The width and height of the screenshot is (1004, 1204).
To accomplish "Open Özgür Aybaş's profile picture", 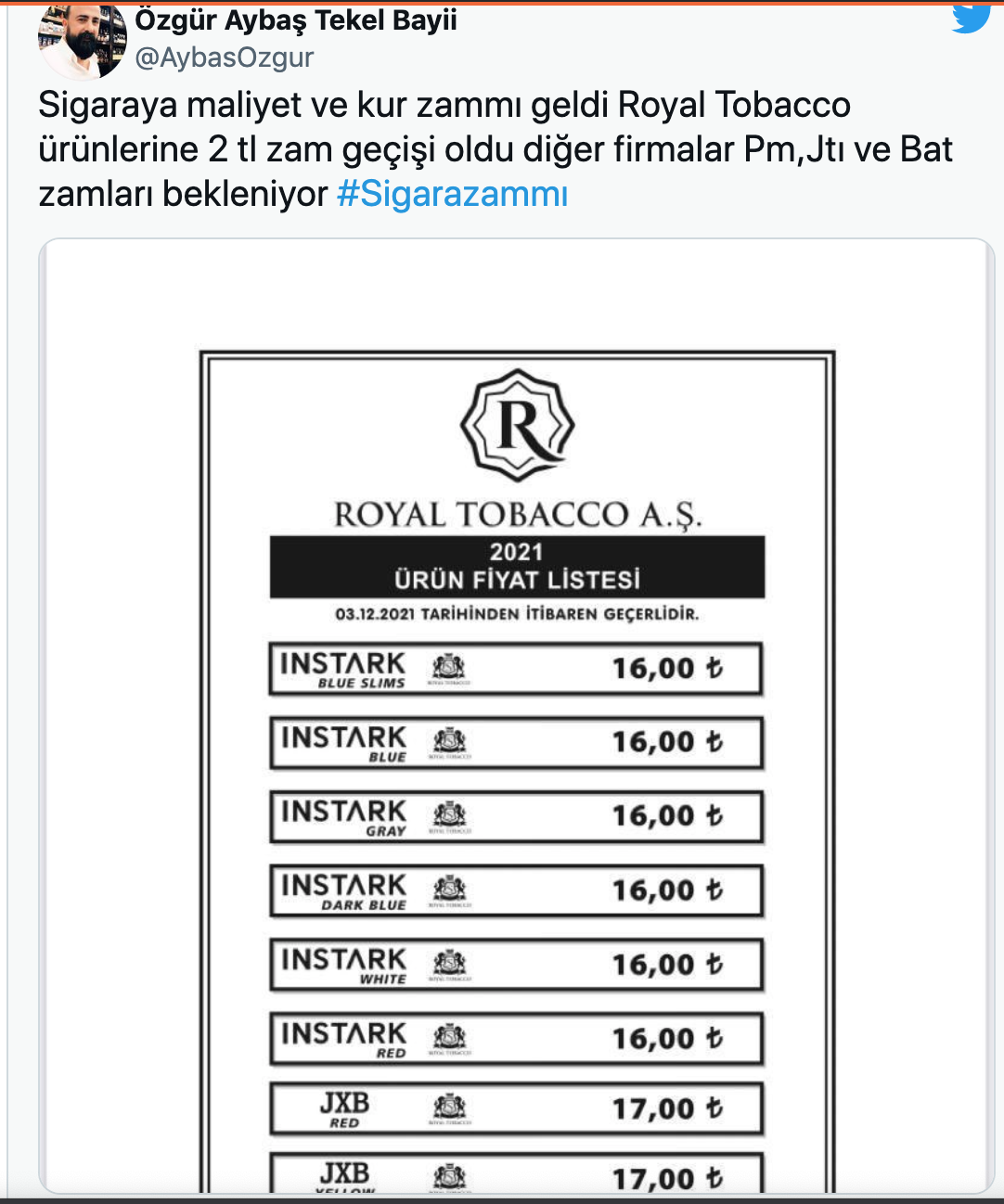I will 82,40.
